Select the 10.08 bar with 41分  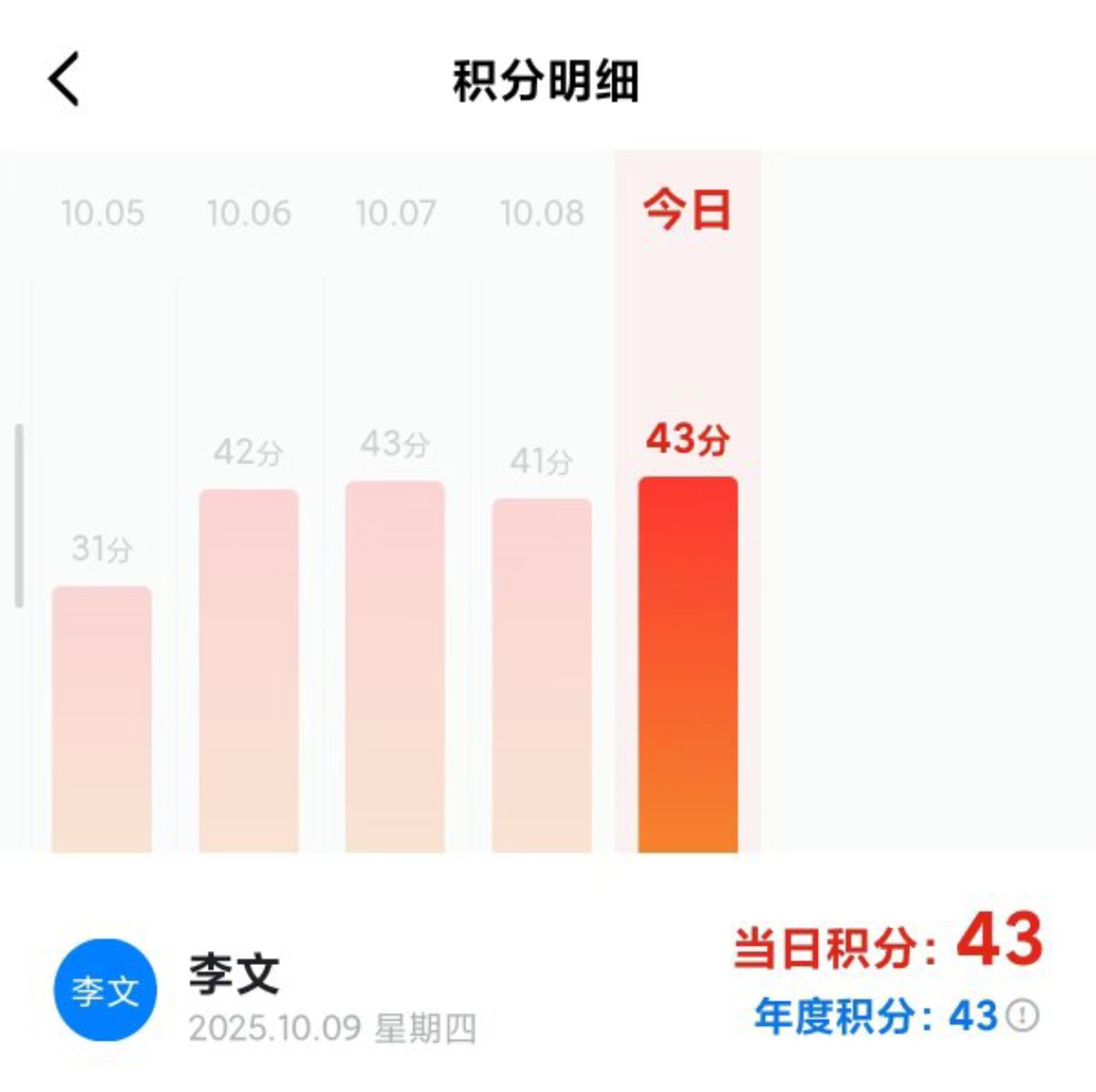tap(541, 674)
